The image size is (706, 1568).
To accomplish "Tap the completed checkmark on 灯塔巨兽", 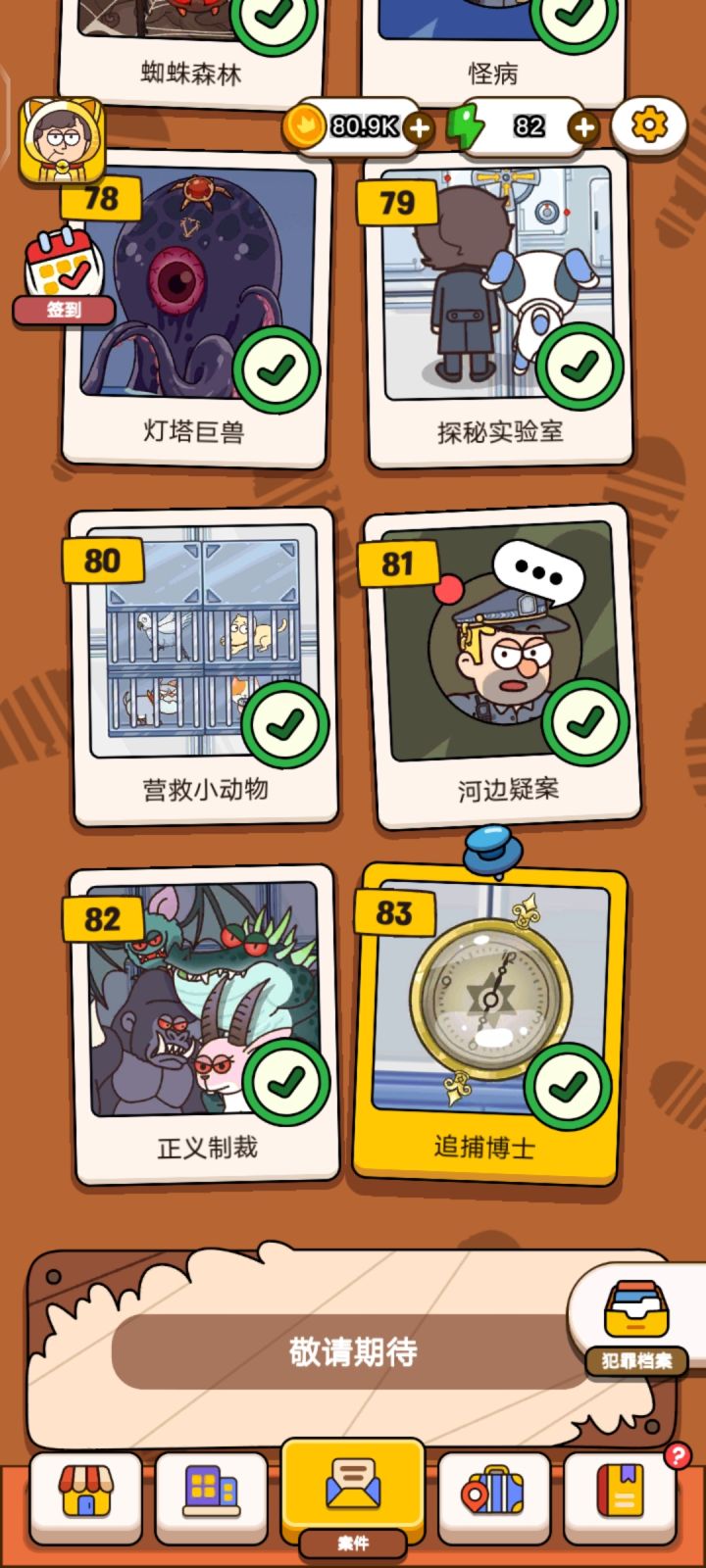I will 277,369.
